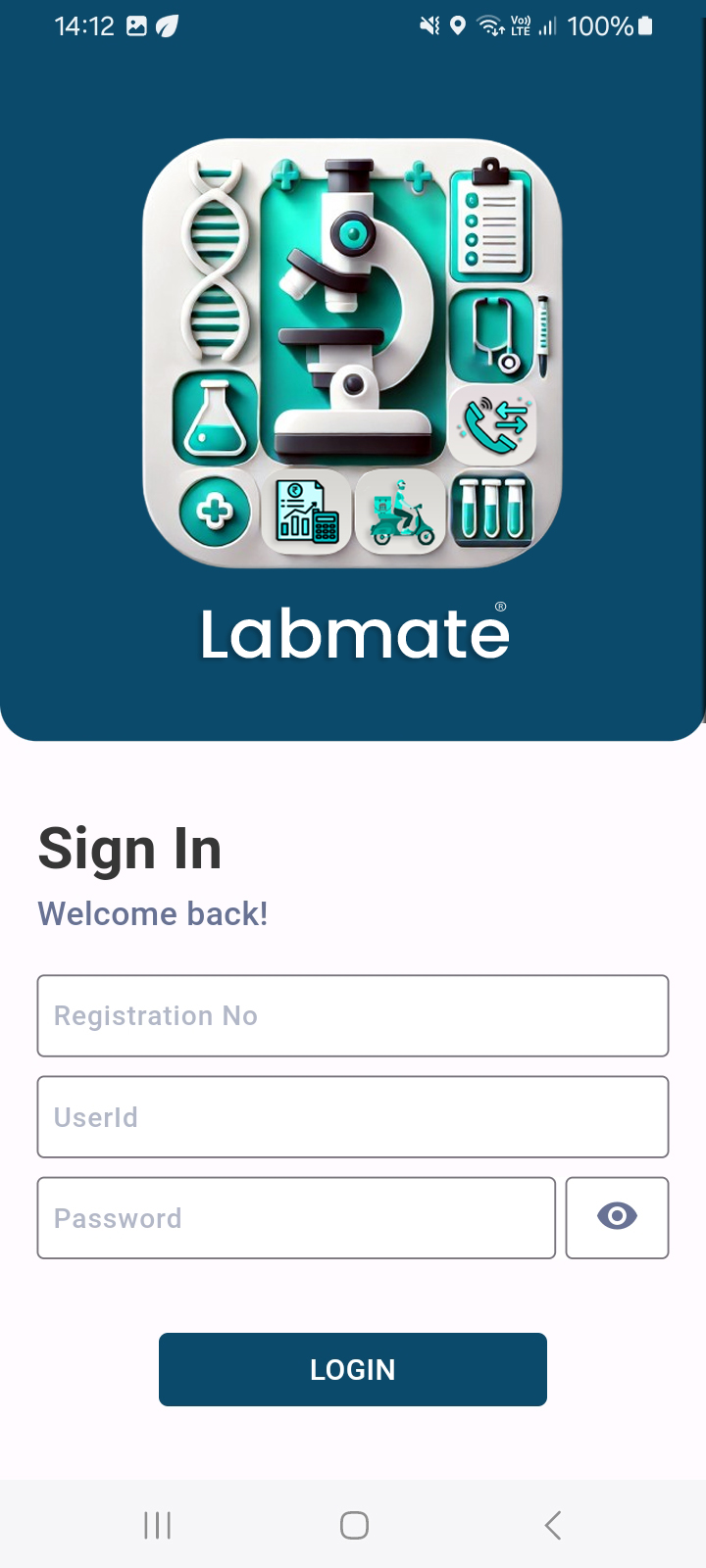Show password with the eye icon
This screenshot has height=1568, width=706.
[617, 1217]
